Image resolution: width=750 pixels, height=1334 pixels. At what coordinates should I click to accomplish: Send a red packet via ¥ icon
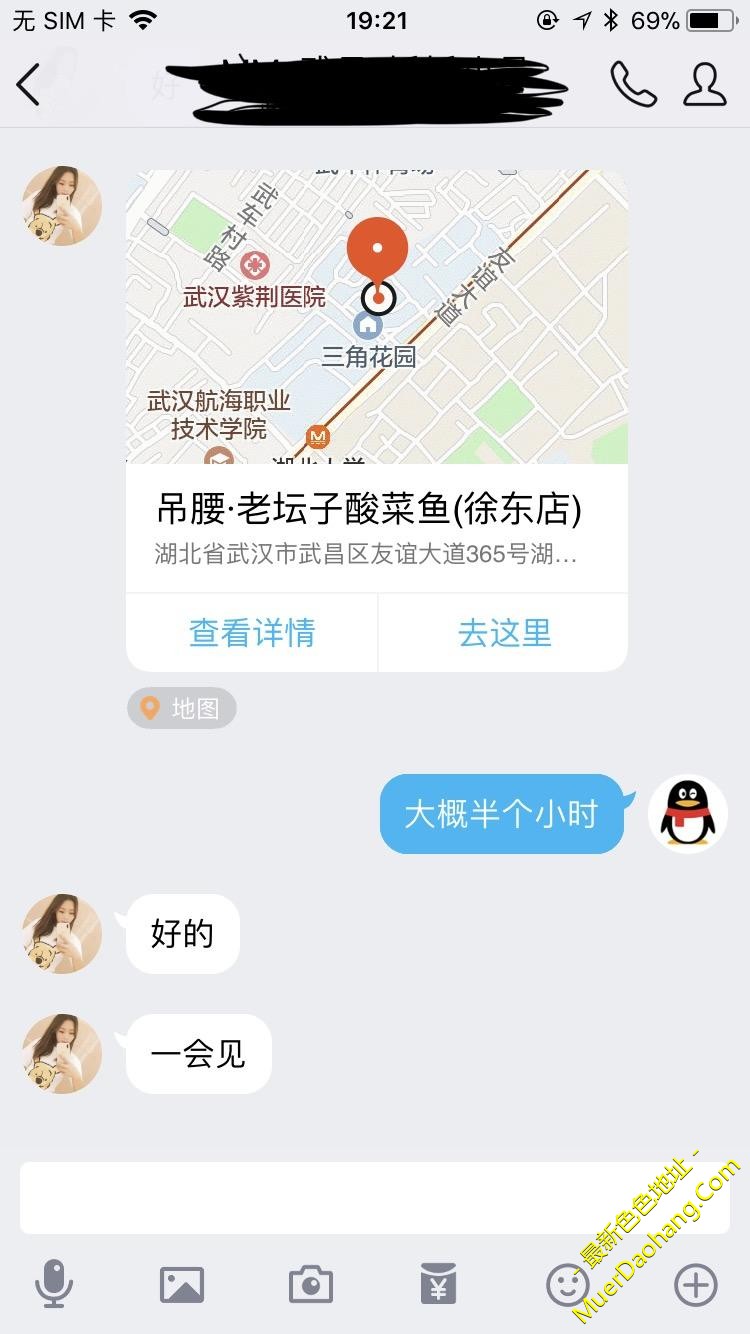[x=439, y=1285]
